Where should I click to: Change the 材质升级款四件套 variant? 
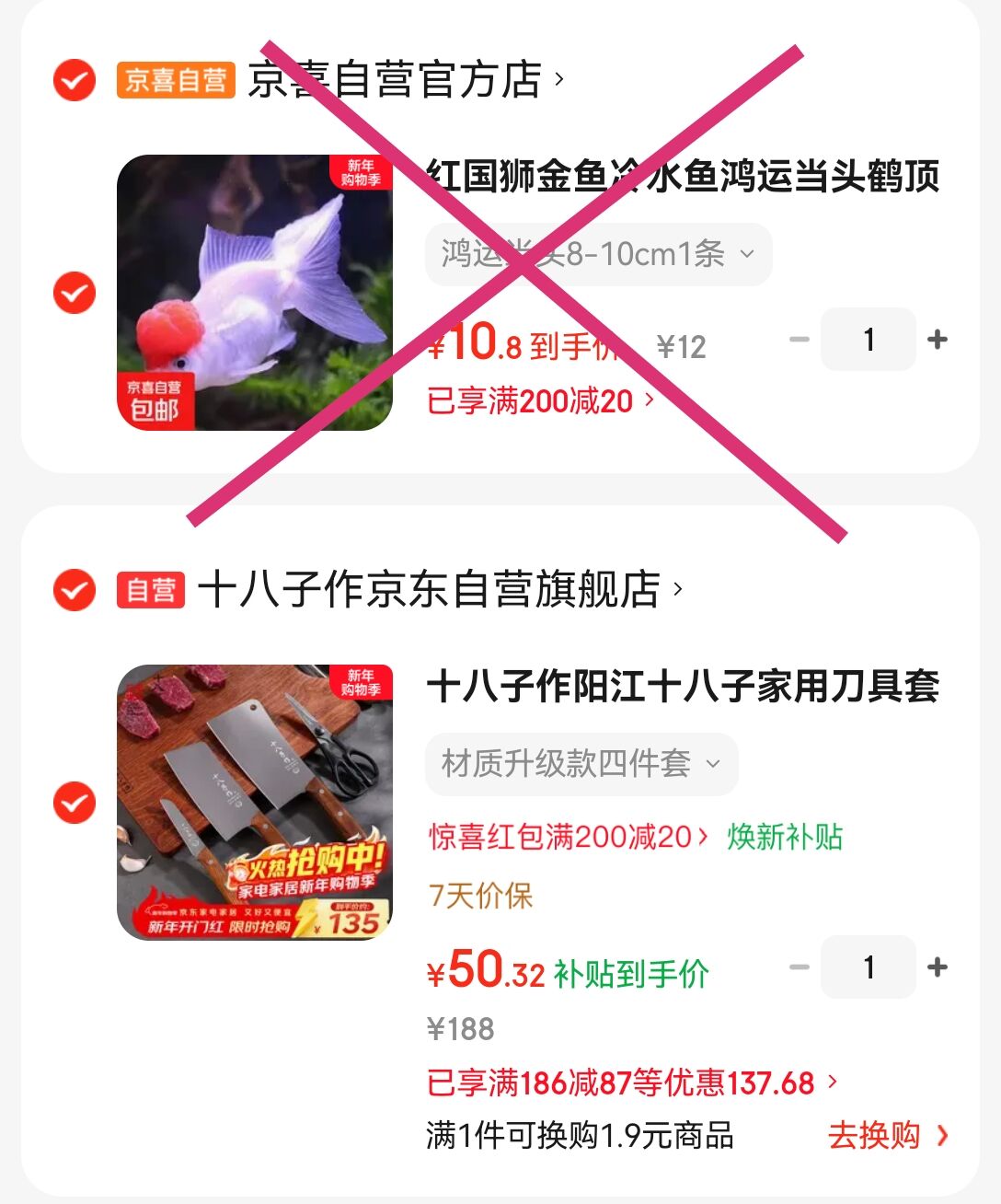[581, 764]
